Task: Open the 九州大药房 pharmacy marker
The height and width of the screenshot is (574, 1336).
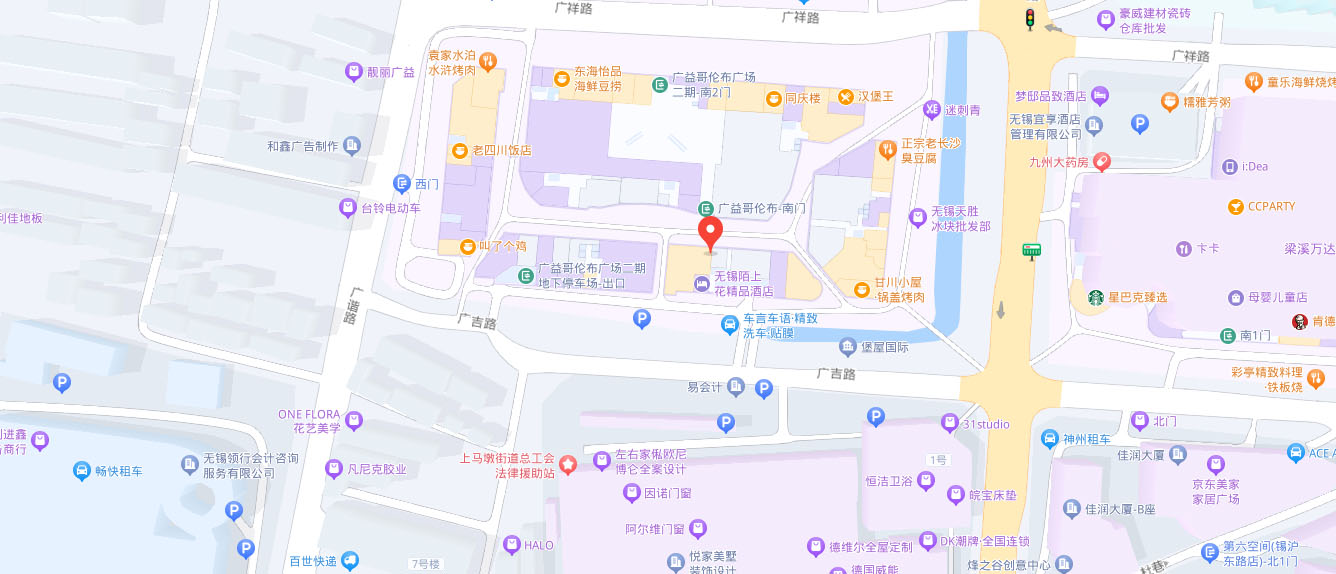Action: (1101, 160)
